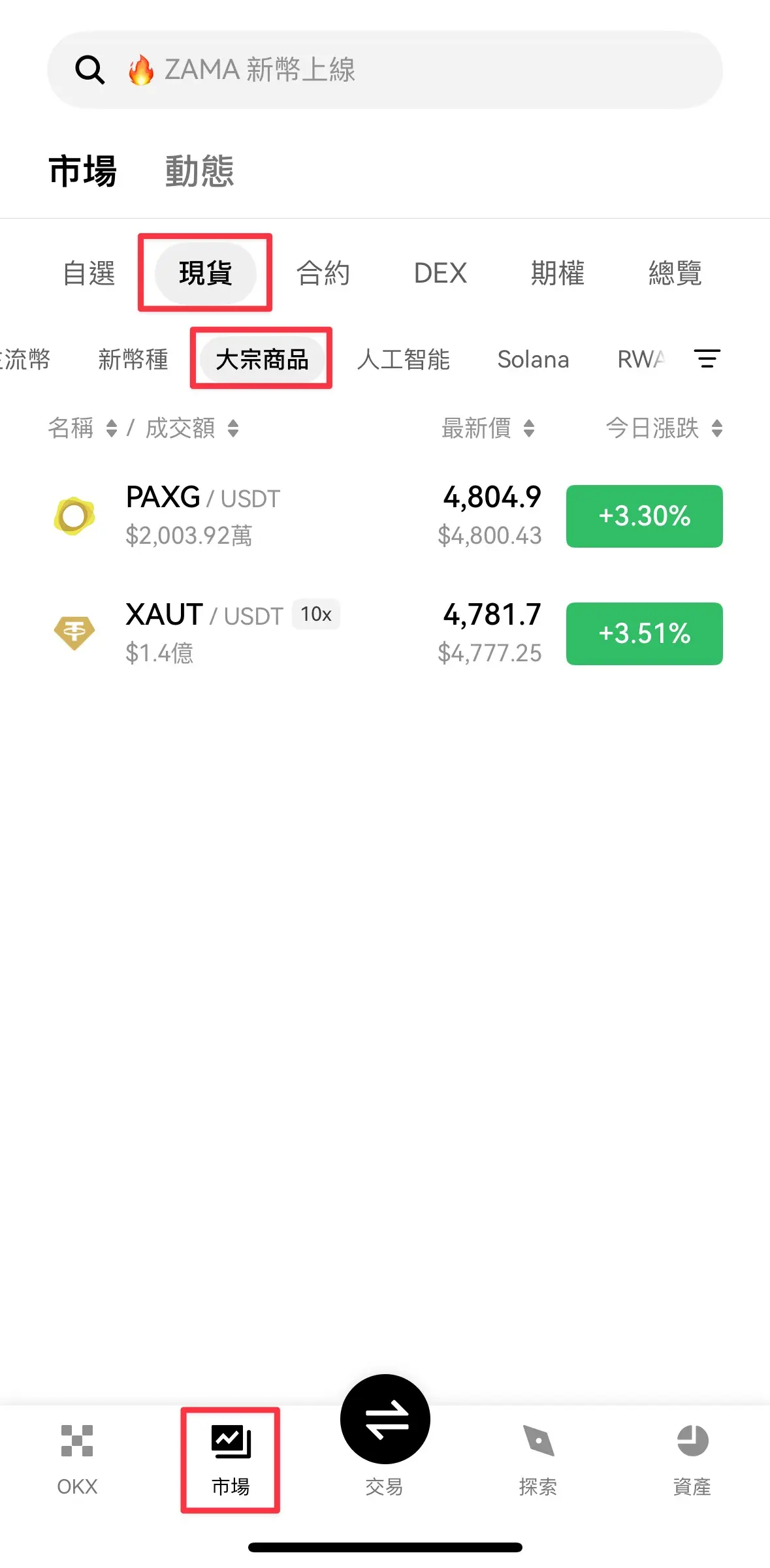Switch to the 期權 tab
The image size is (770, 1568).
point(557,273)
